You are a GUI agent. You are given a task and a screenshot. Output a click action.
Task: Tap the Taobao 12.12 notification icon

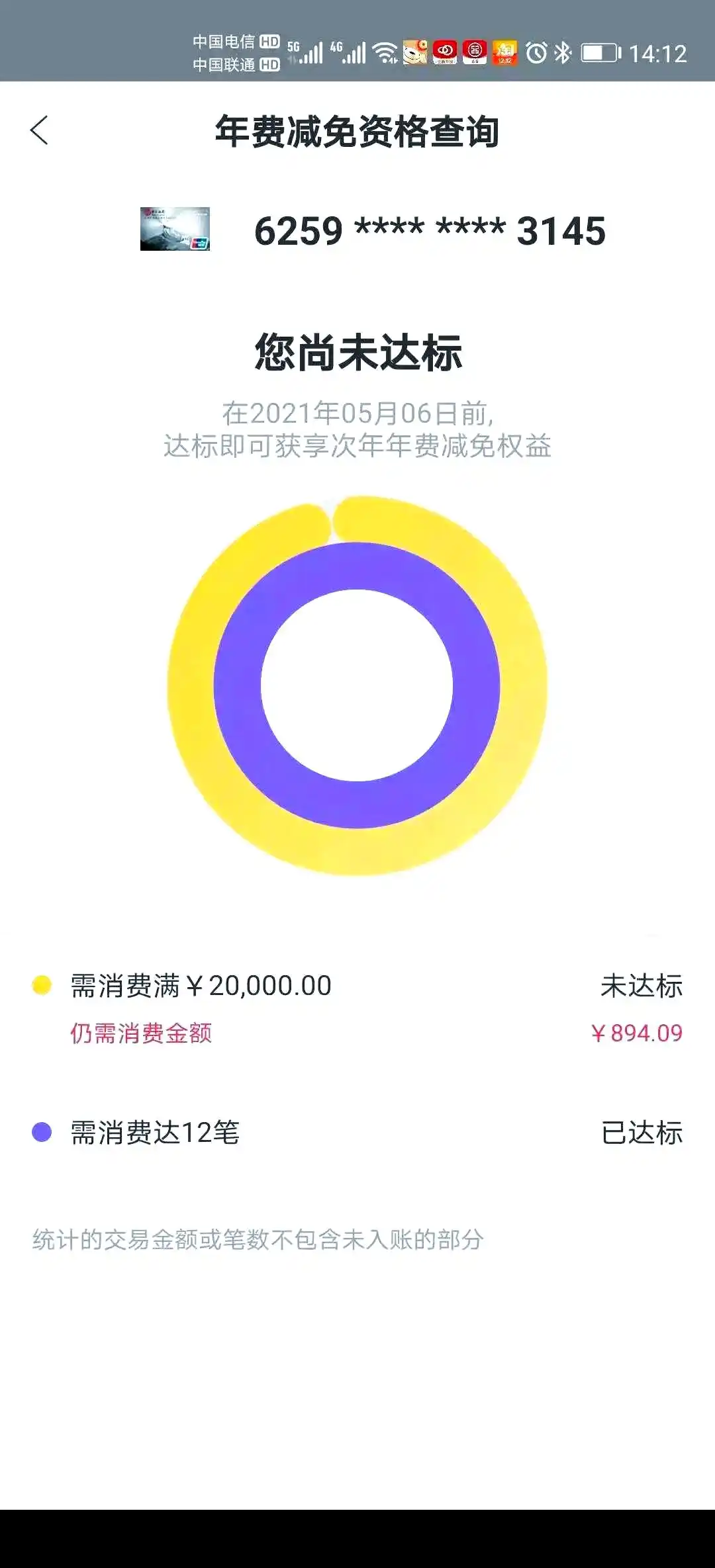[506, 52]
